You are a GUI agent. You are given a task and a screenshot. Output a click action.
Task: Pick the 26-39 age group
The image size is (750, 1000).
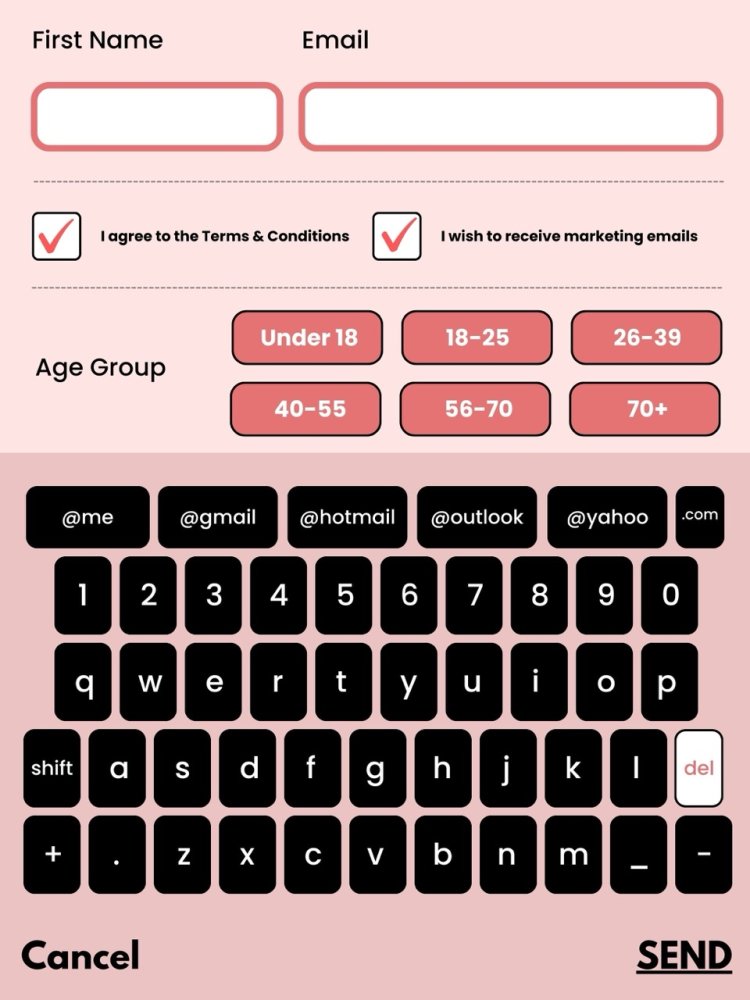(646, 338)
